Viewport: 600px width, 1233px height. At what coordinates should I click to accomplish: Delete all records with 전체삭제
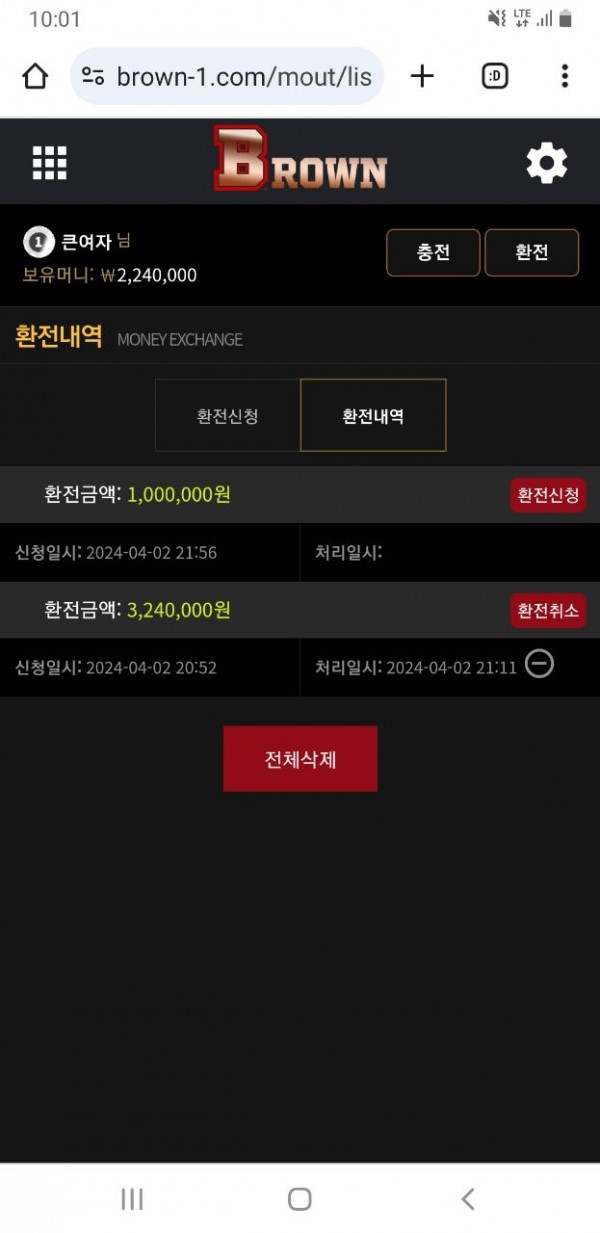(x=300, y=759)
